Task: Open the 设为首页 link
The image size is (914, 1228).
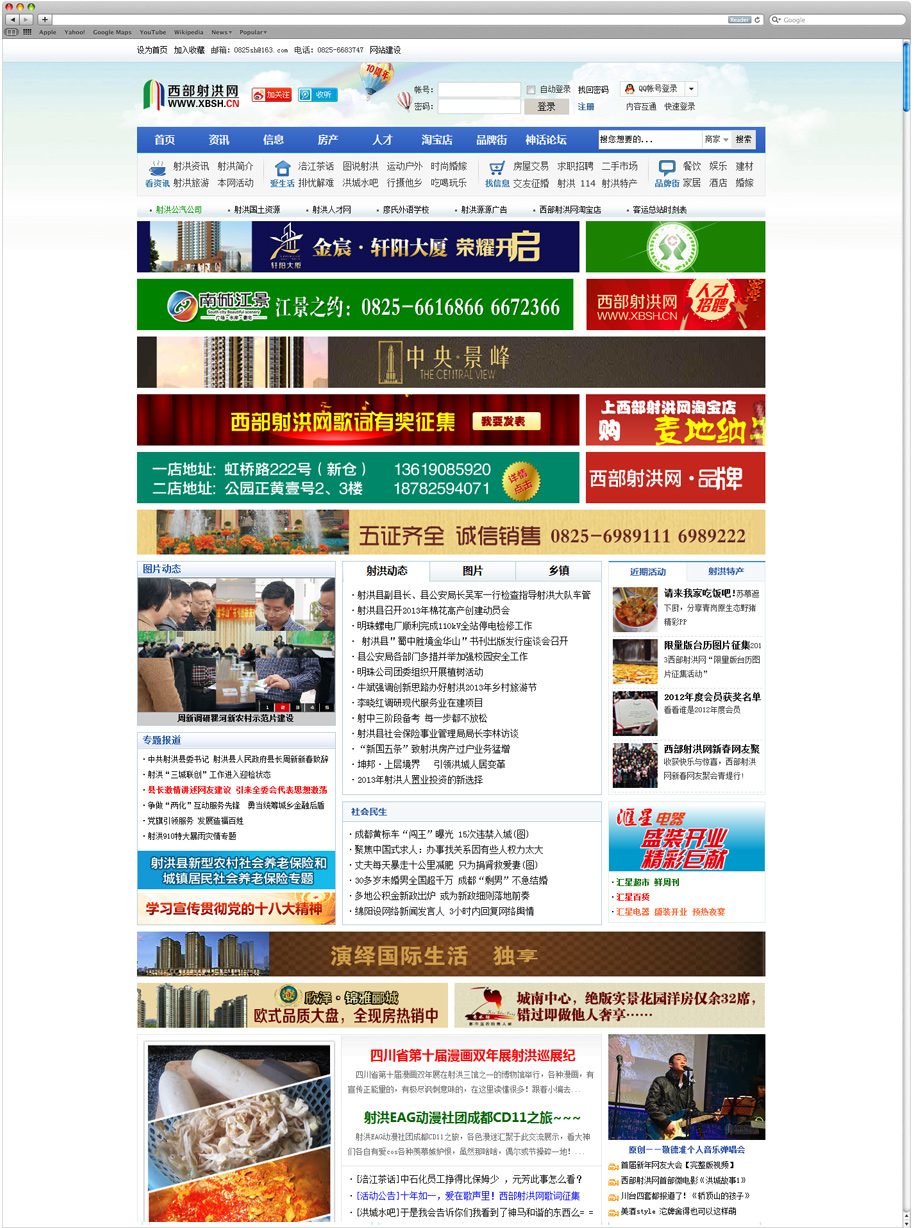Action: 152,50
